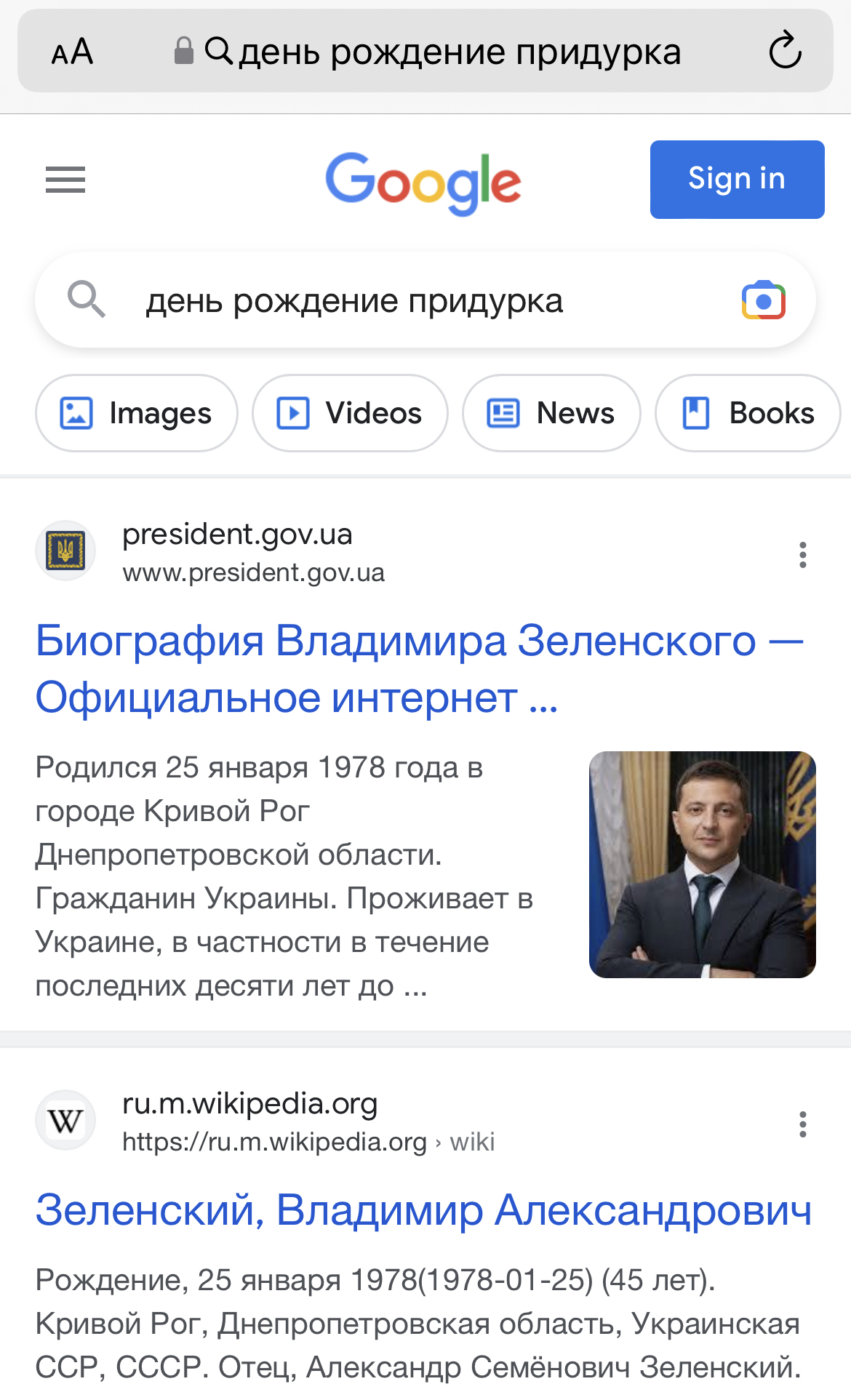Show News results

click(551, 413)
